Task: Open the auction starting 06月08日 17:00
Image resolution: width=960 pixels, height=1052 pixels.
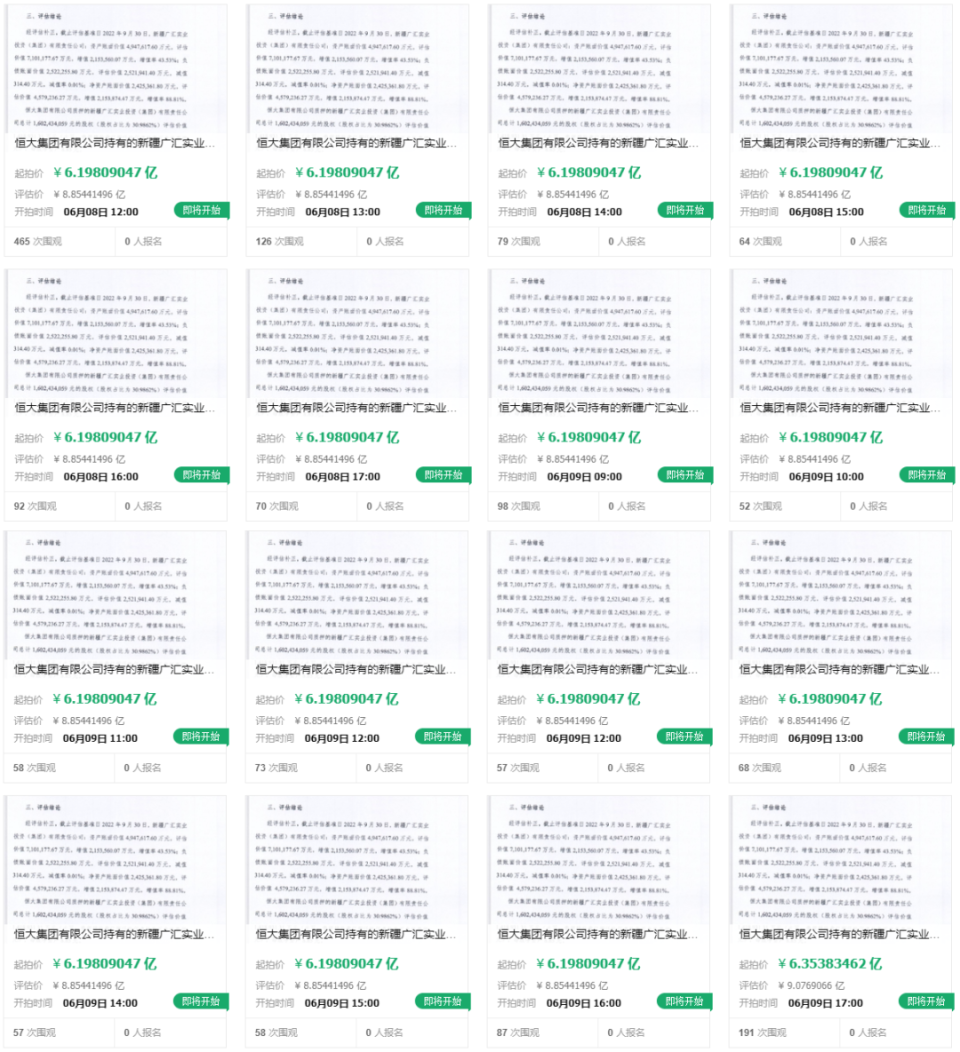Action: click(356, 408)
